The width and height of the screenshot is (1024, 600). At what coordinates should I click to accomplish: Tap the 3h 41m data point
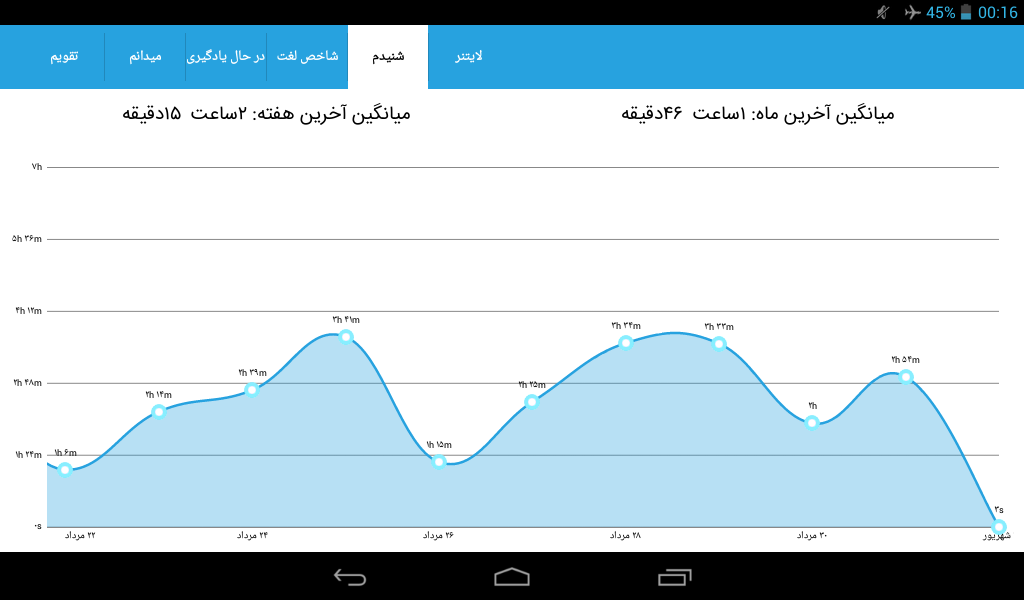[x=346, y=336]
